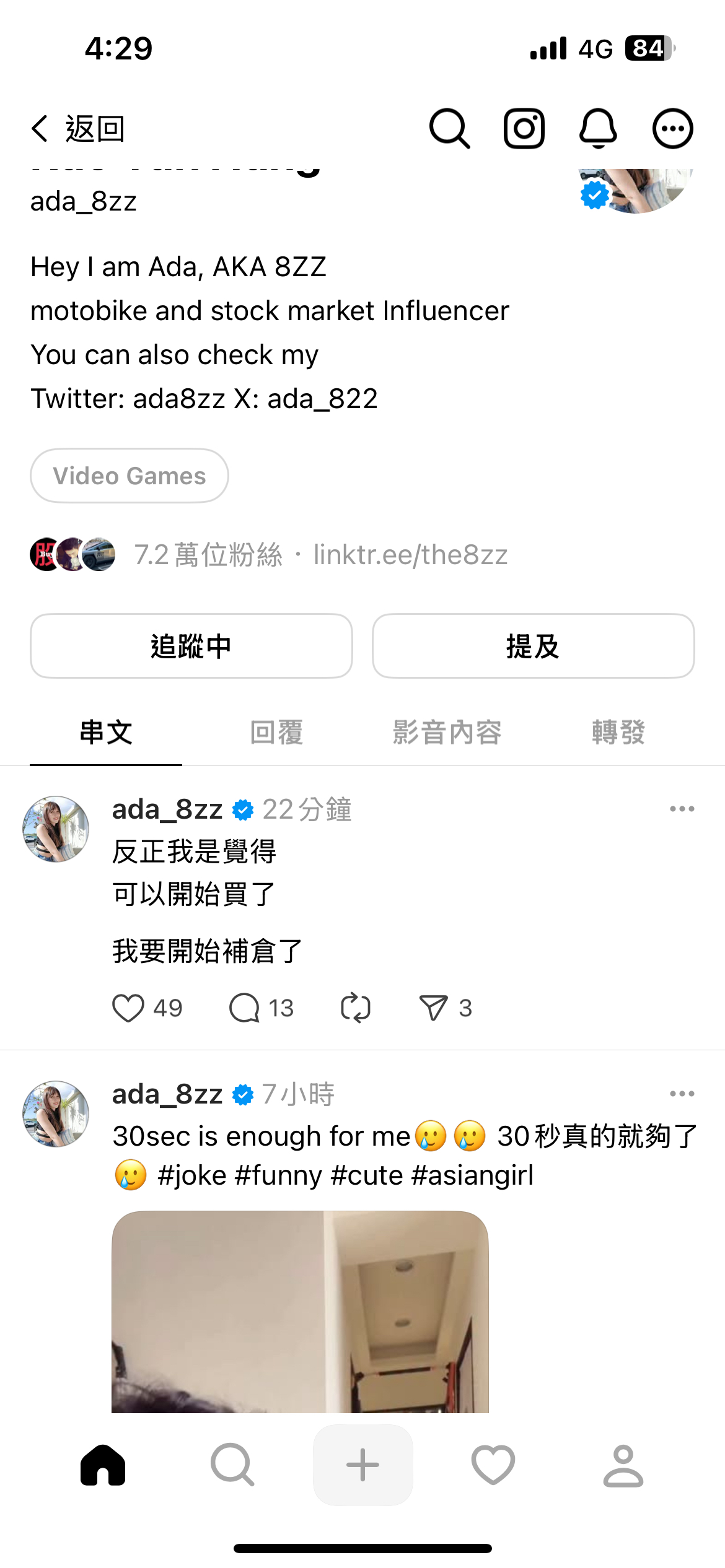Tap the notifications bell icon
This screenshot has width=725, height=1568.
point(598,129)
